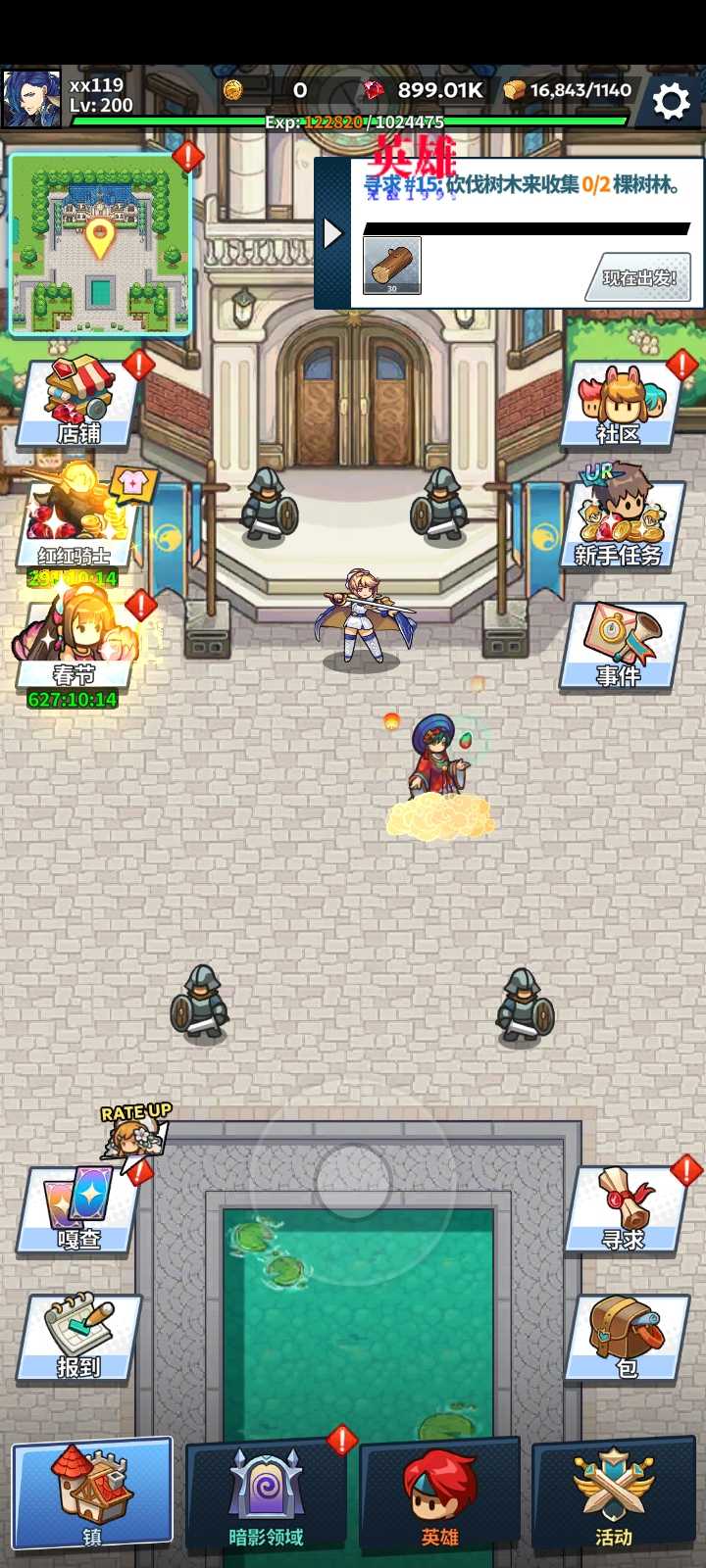Check in with 报到

pos(78,1337)
